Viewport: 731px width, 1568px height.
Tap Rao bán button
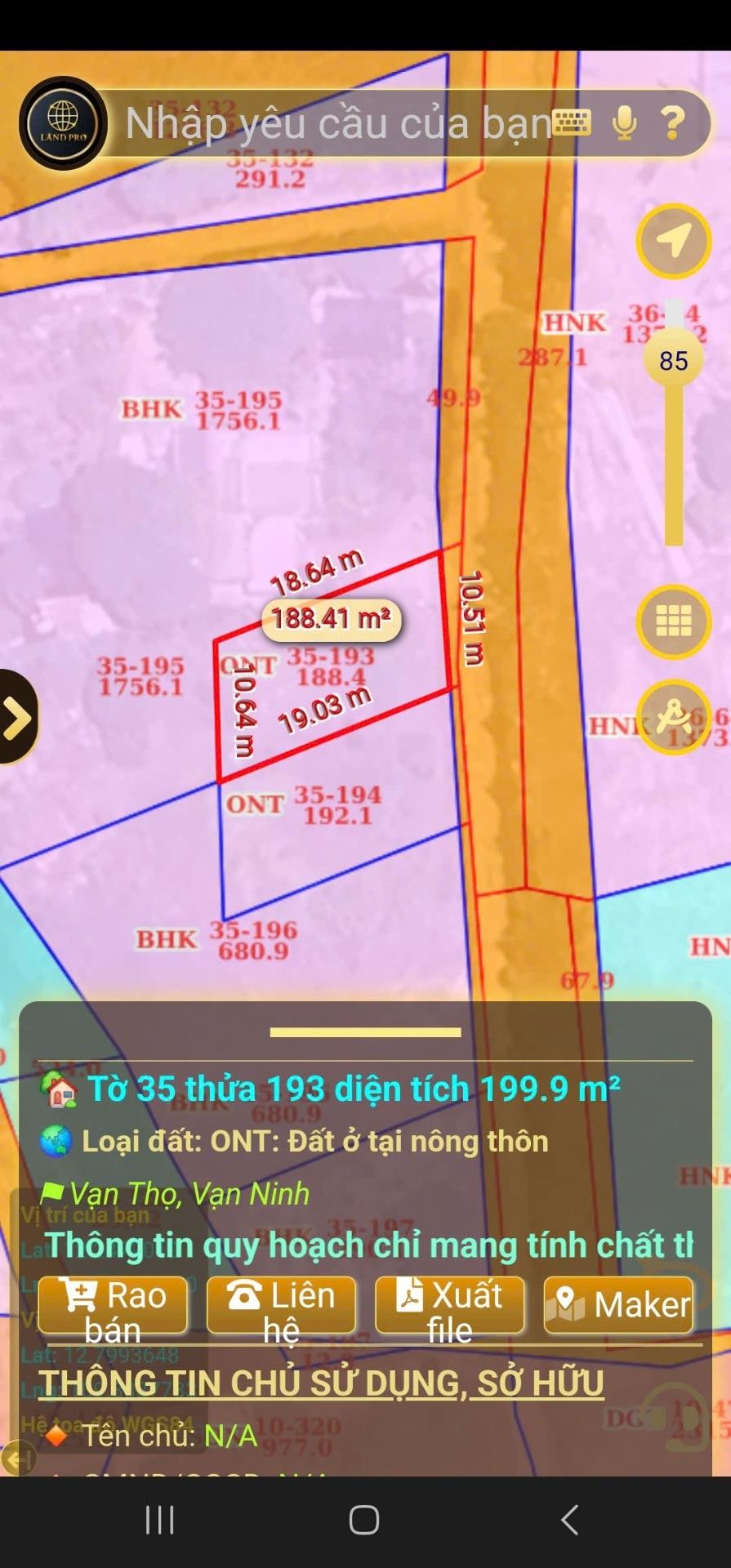(x=113, y=1306)
